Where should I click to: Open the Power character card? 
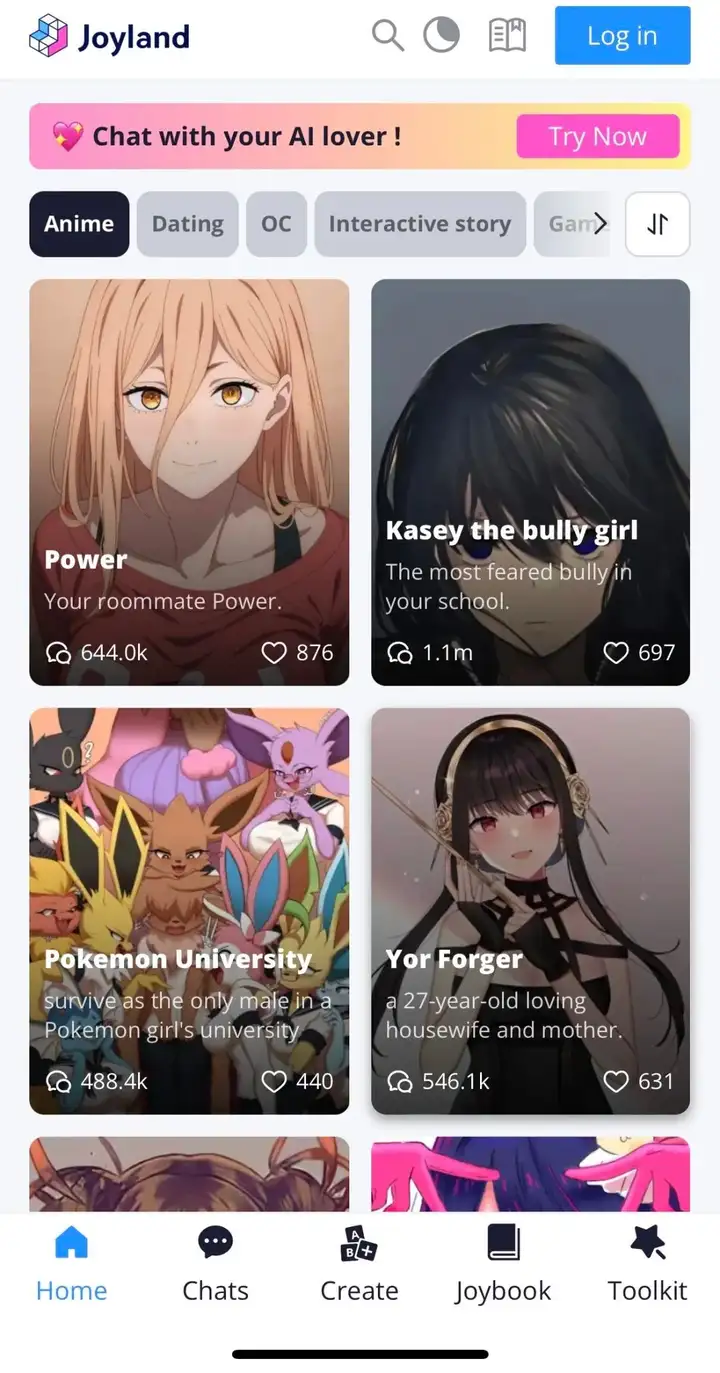click(x=189, y=482)
